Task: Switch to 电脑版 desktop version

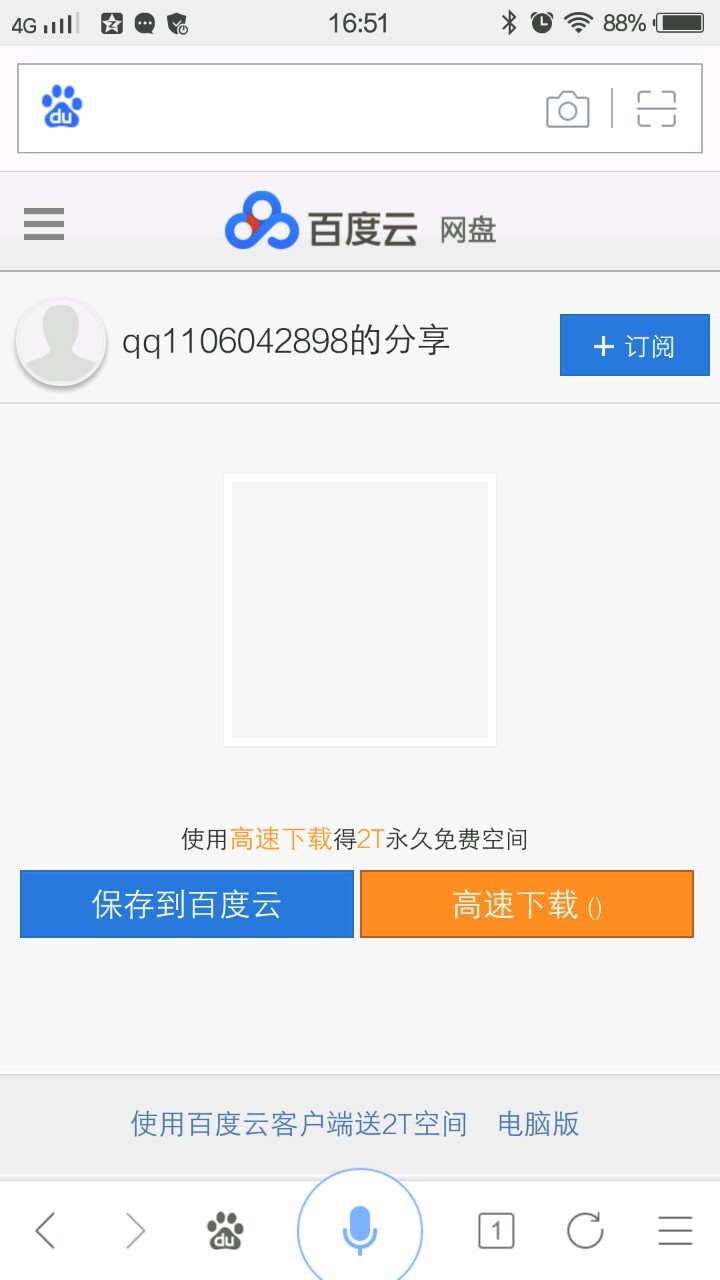Action: pyautogui.click(x=538, y=1124)
